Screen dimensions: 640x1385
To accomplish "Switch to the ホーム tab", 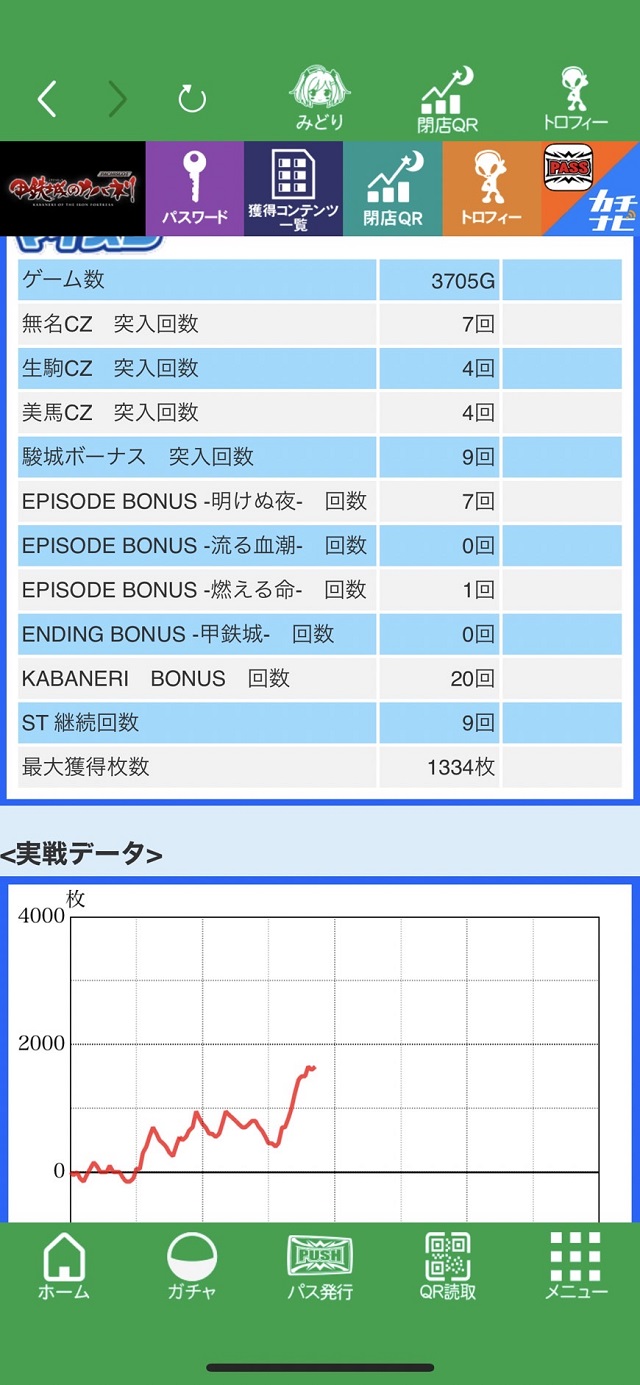I will [64, 1266].
